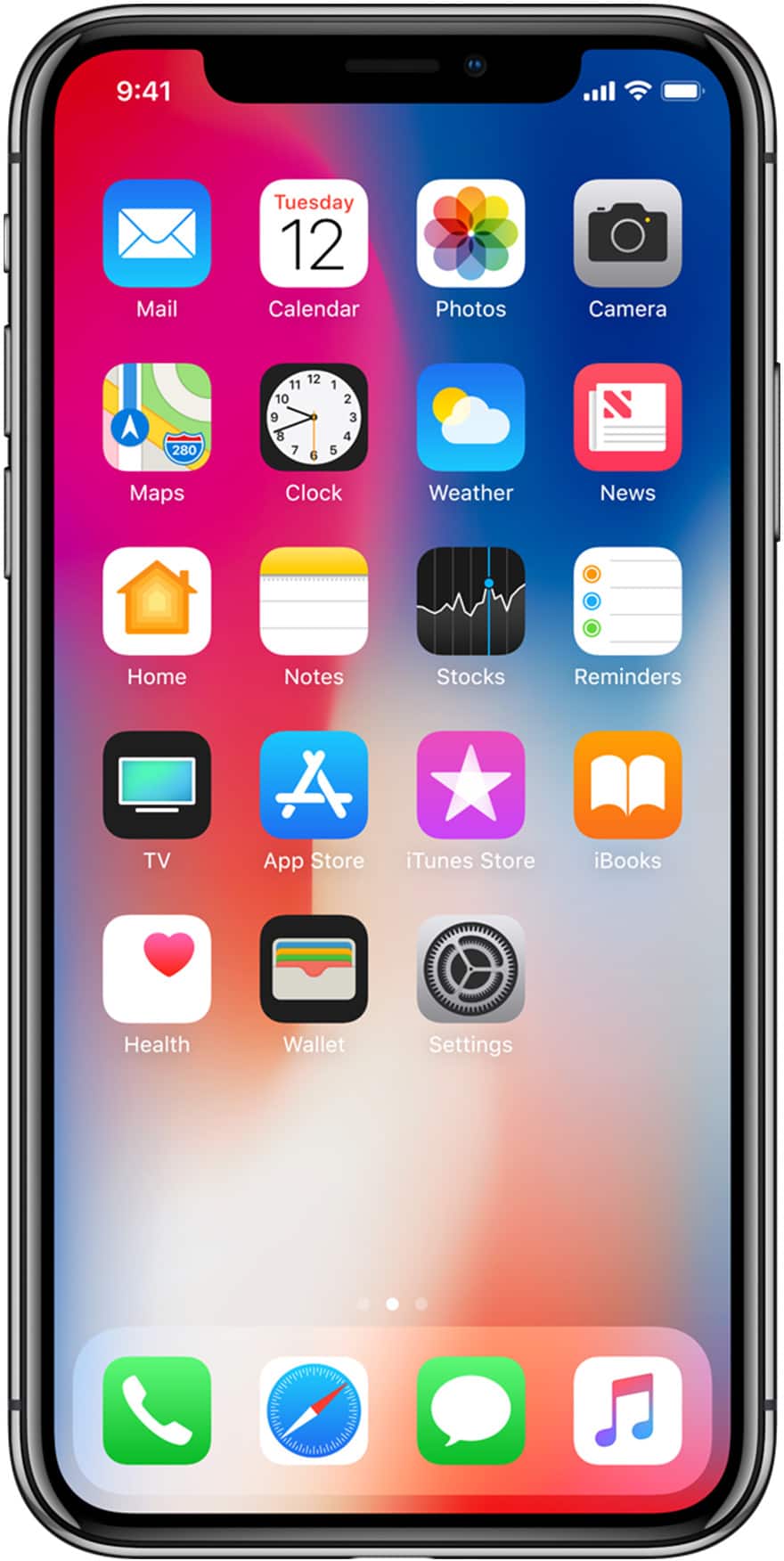The image size is (784, 1561).
Task: Open the iTunes Store
Action: point(470,785)
